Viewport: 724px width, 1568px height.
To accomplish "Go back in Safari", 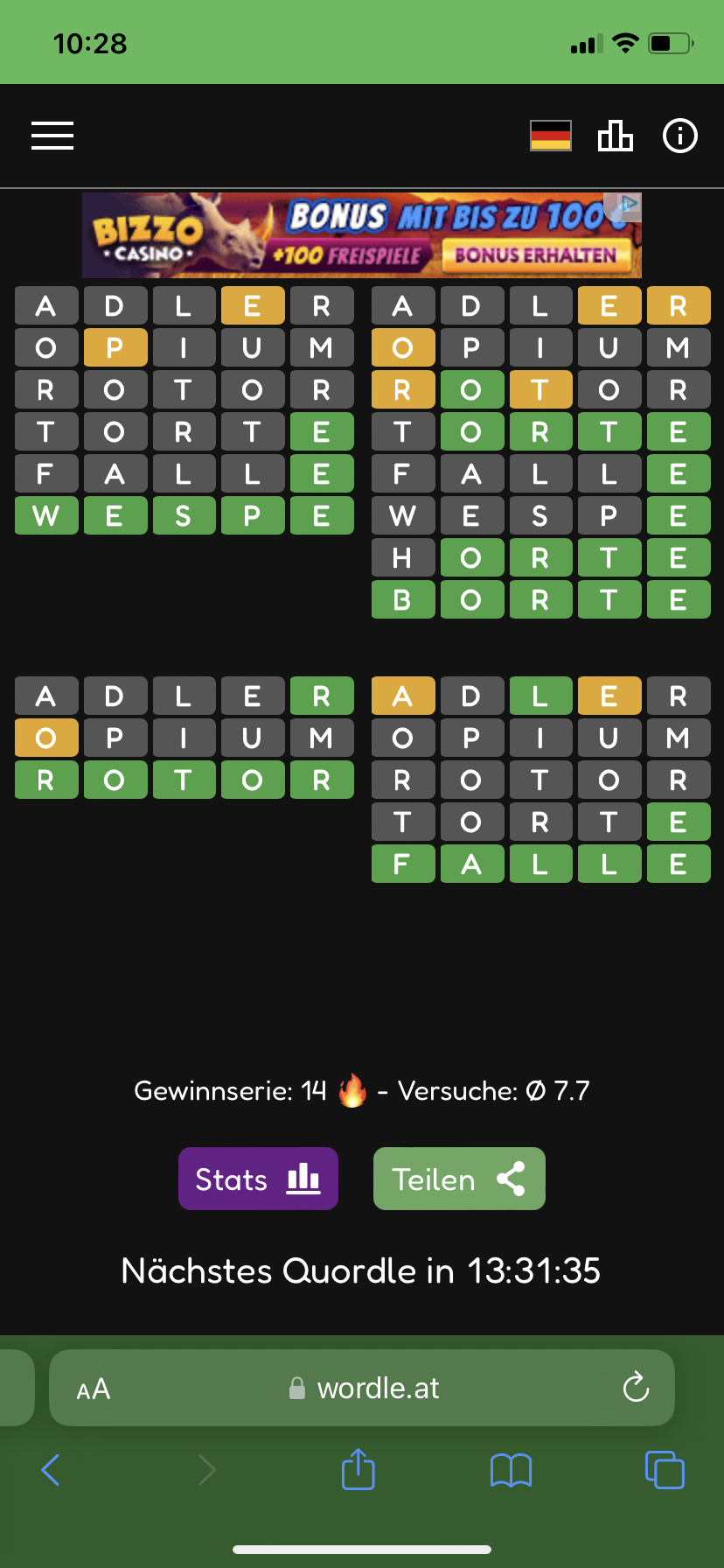I will tap(51, 1470).
